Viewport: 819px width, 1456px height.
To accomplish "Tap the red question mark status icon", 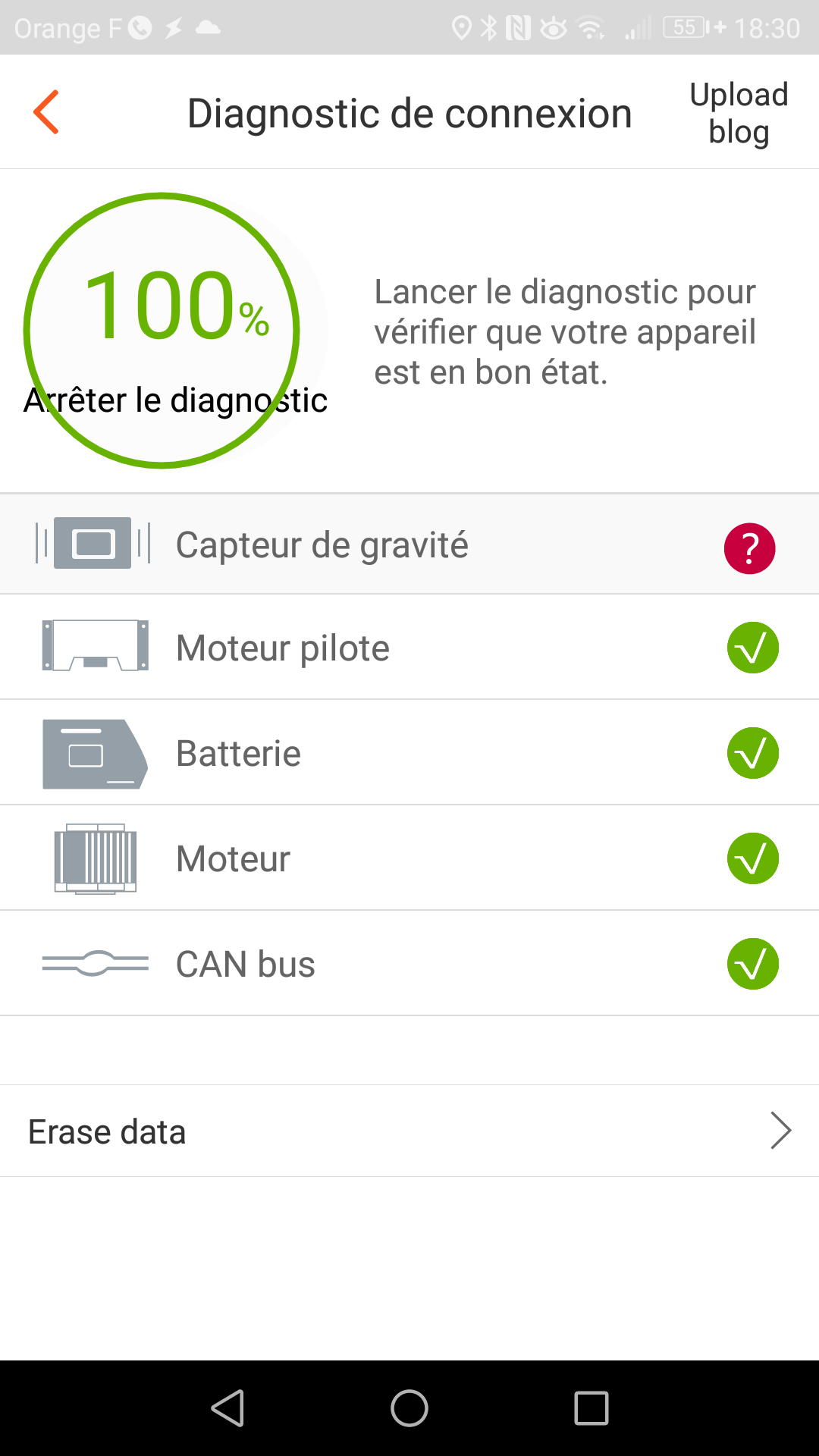I will click(x=749, y=548).
